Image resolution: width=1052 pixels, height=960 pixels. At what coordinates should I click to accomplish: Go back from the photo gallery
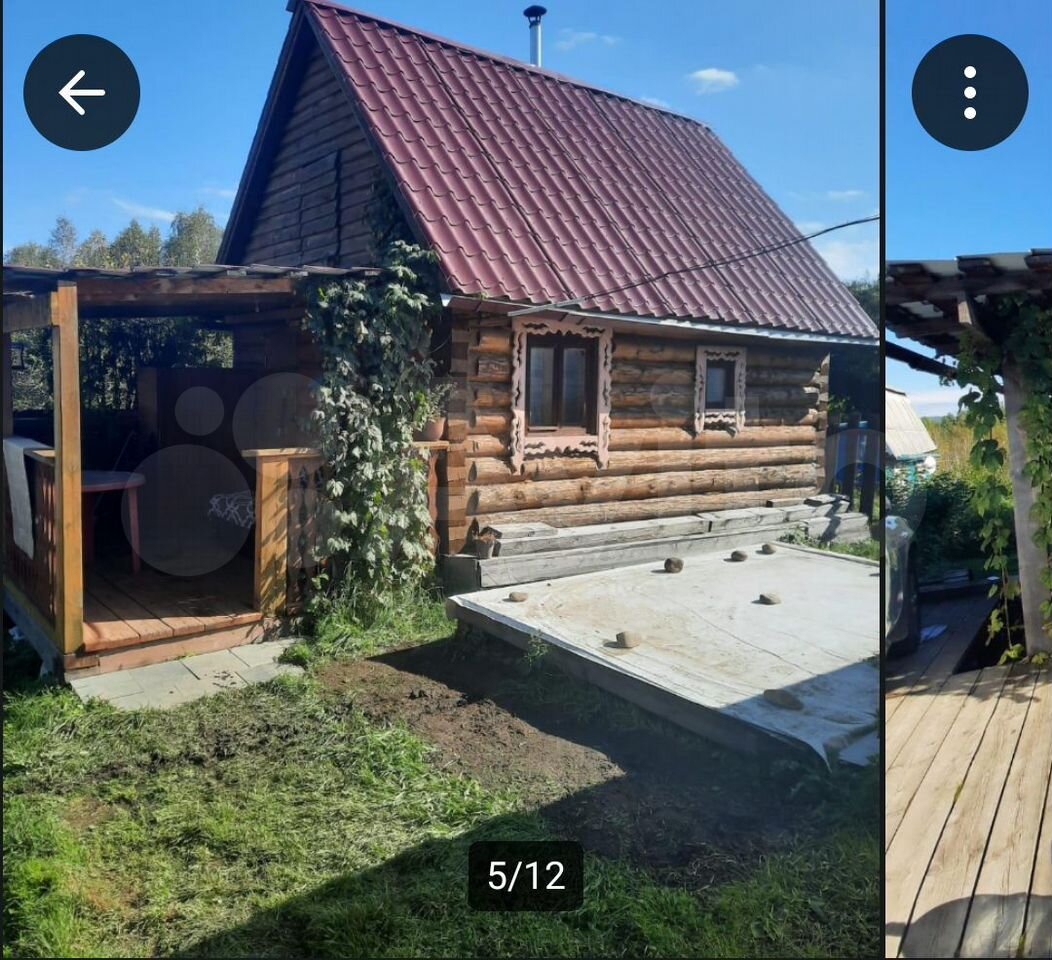pos(81,93)
